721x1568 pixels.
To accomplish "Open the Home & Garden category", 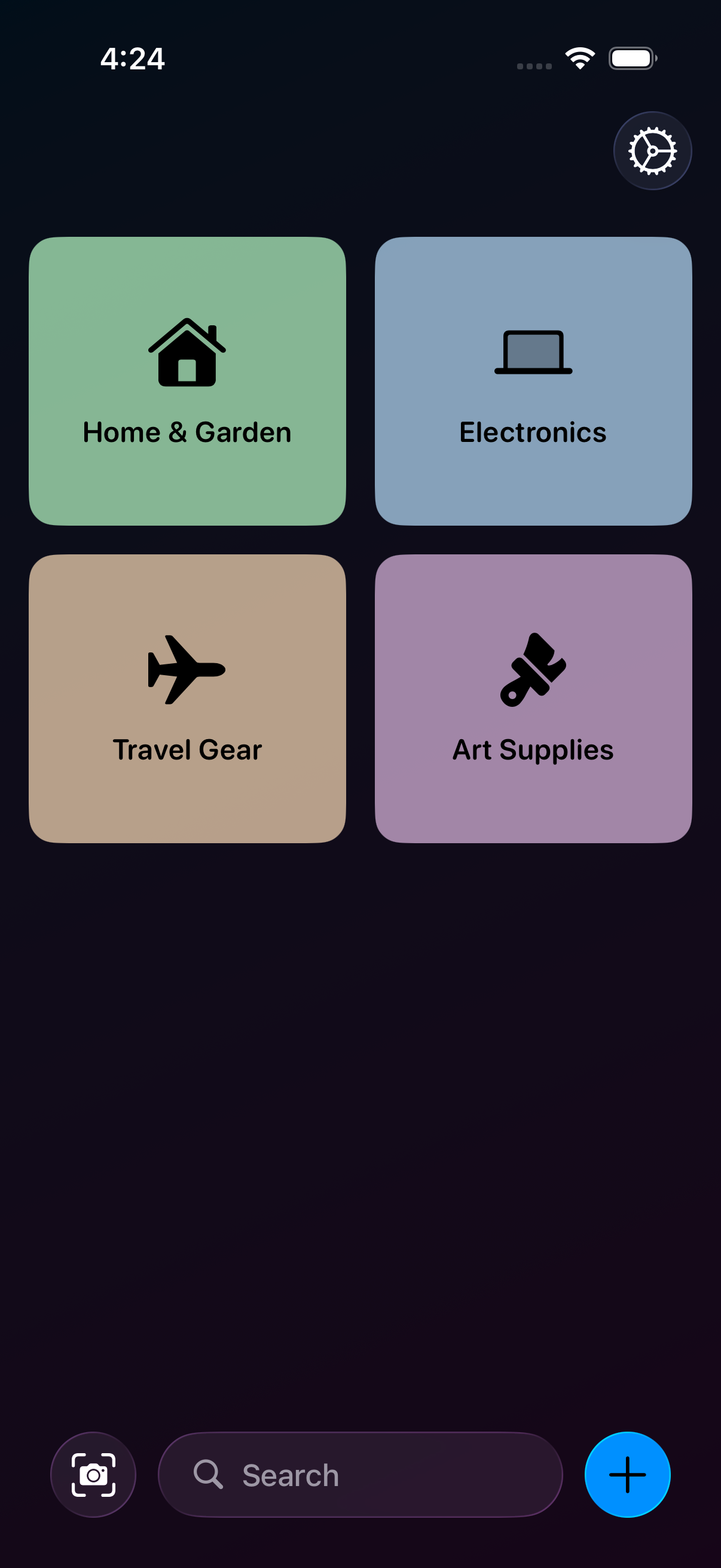I will click(x=187, y=381).
